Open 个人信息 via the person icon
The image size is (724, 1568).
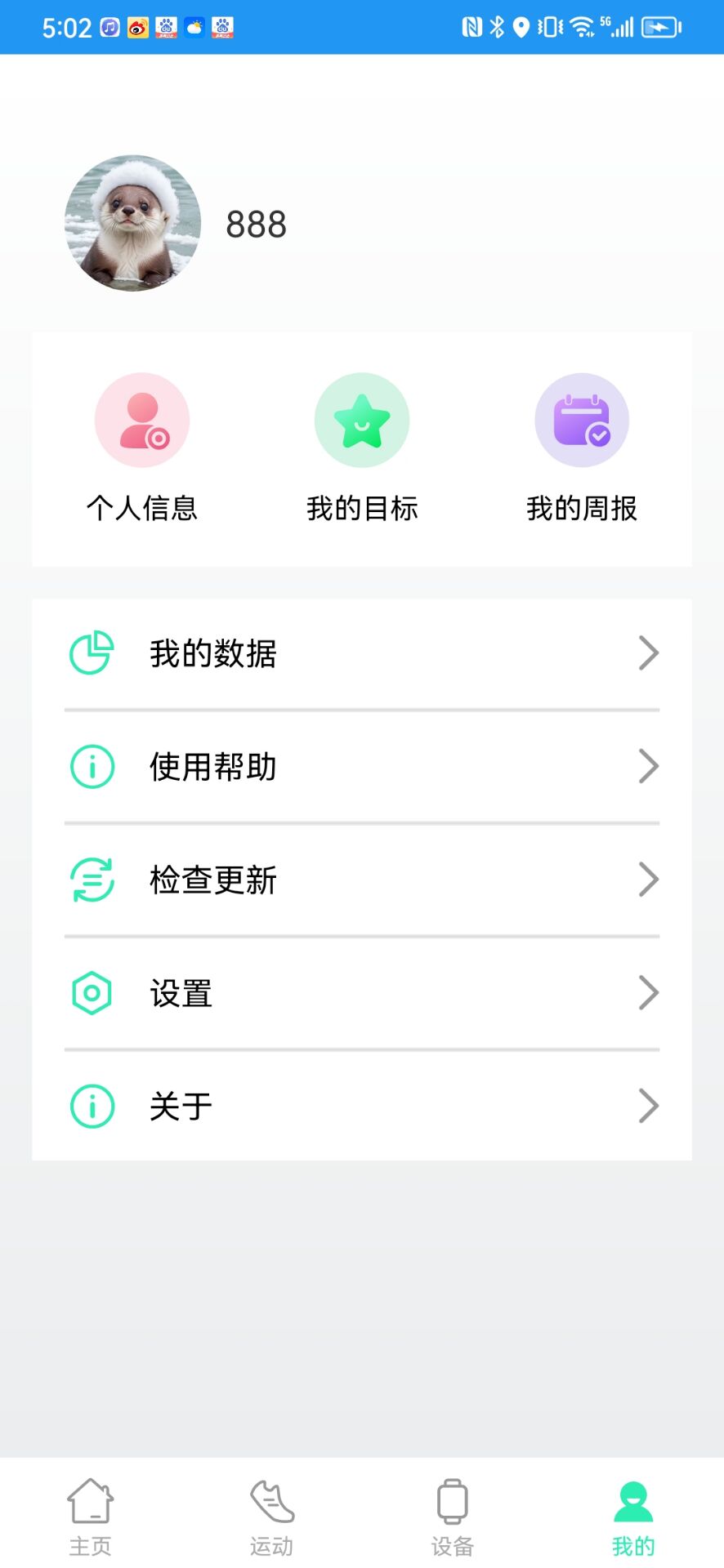(x=141, y=419)
